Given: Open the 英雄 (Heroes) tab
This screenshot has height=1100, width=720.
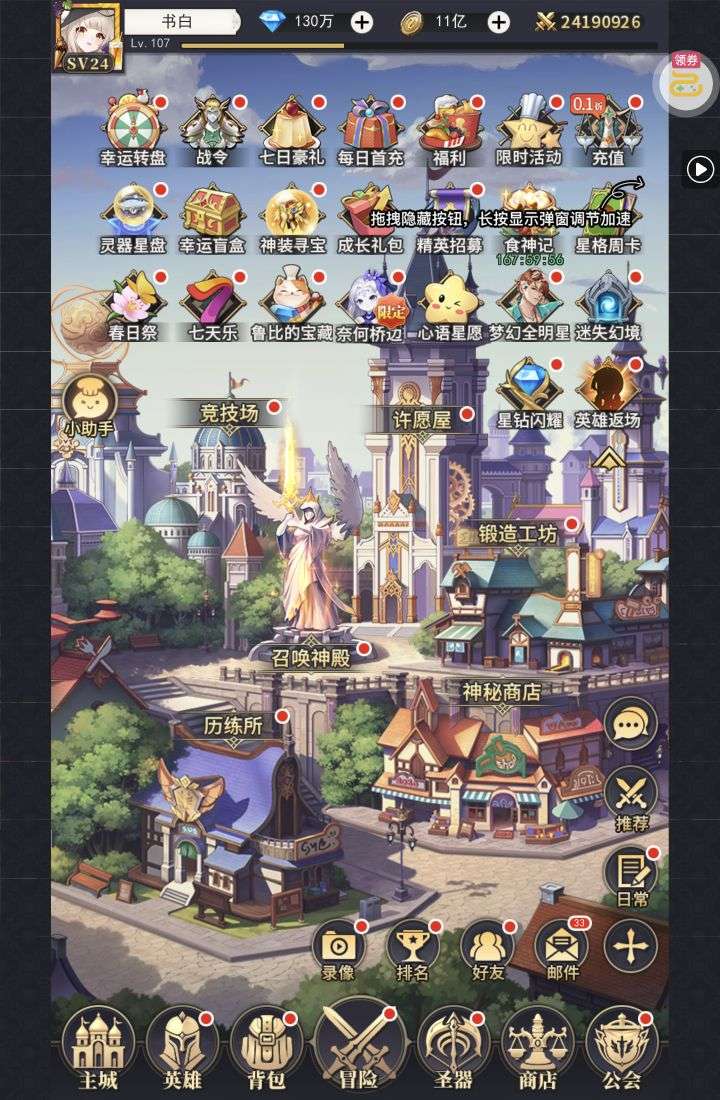Looking at the screenshot, I should tap(182, 1047).
